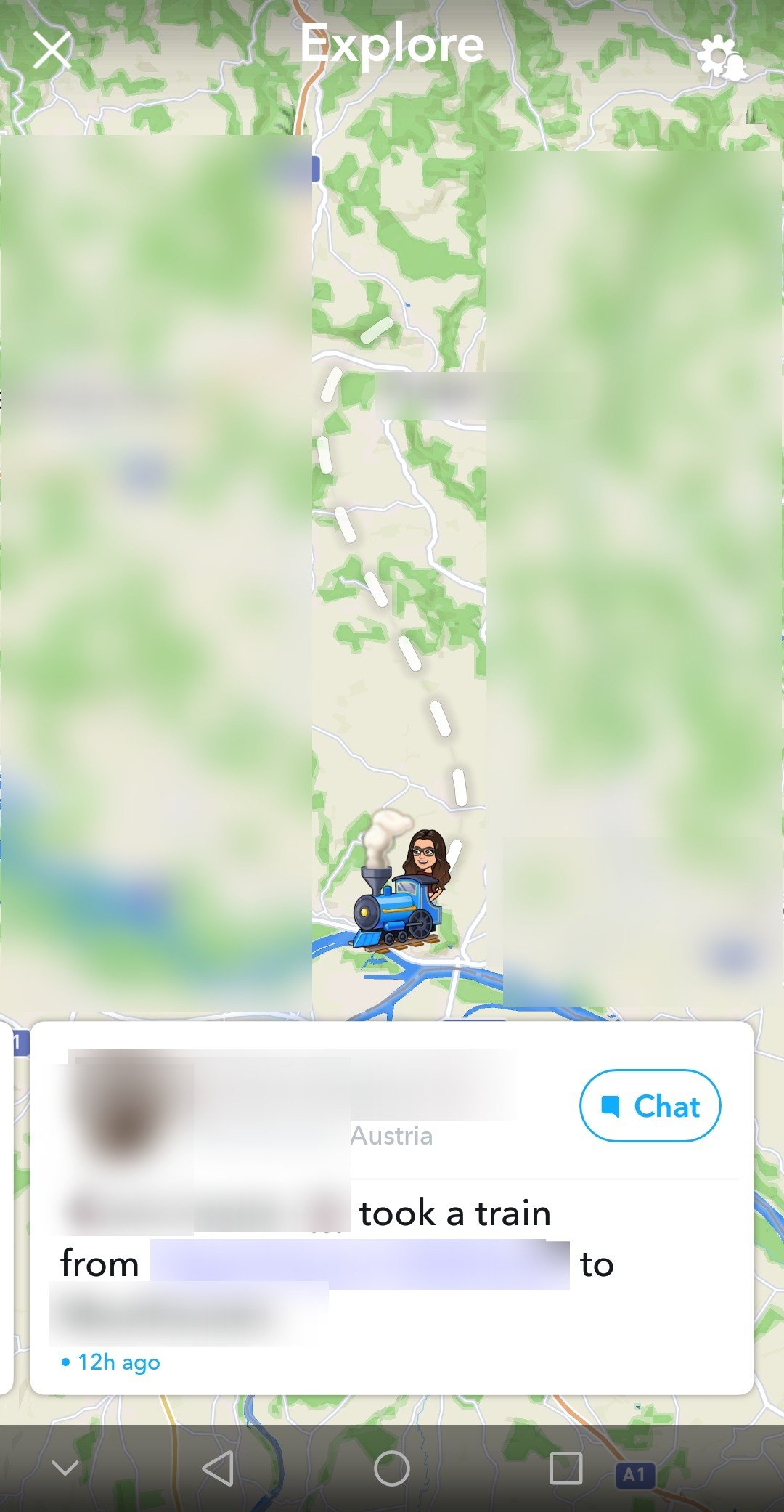Open the train trip update card
This screenshot has width=784, height=1512.
point(391,1208)
